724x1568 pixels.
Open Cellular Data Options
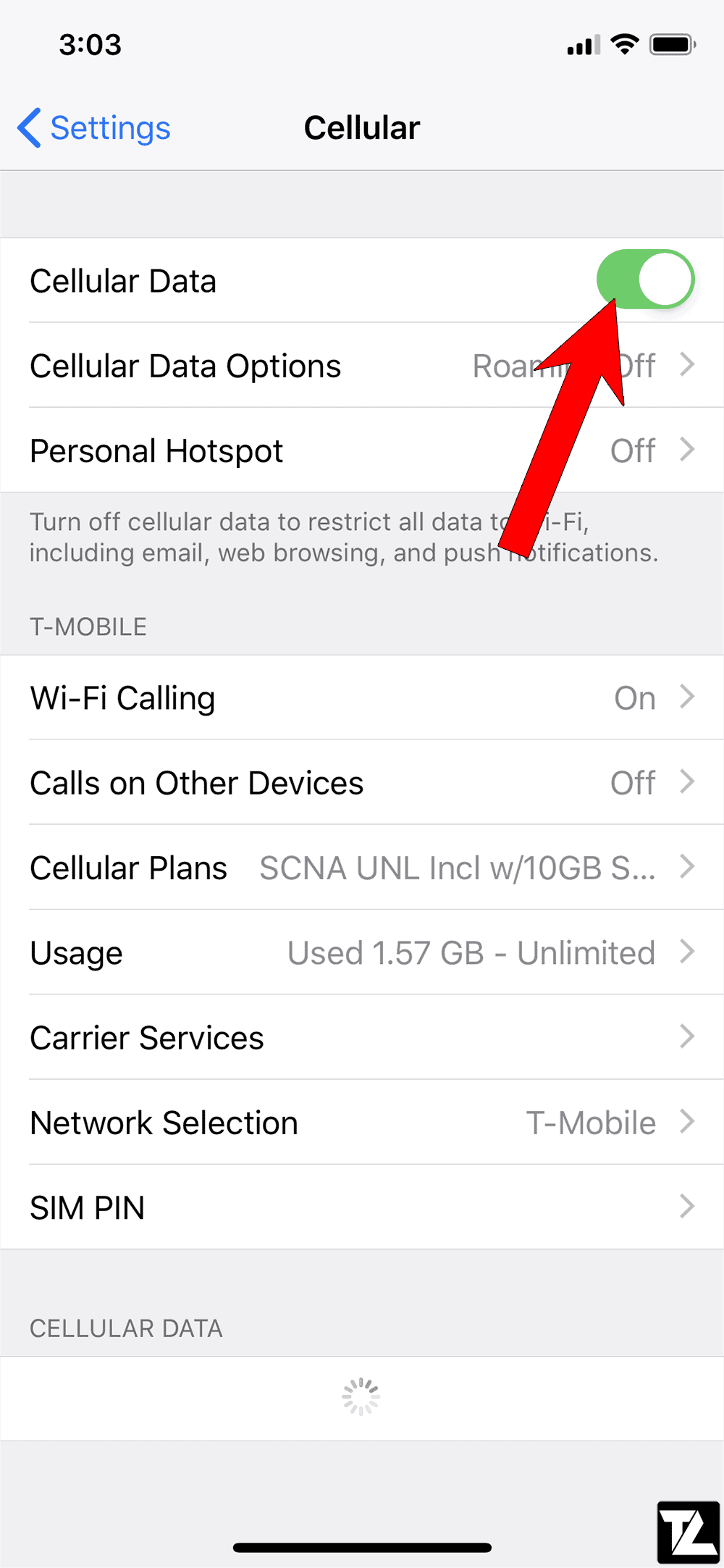pos(362,365)
